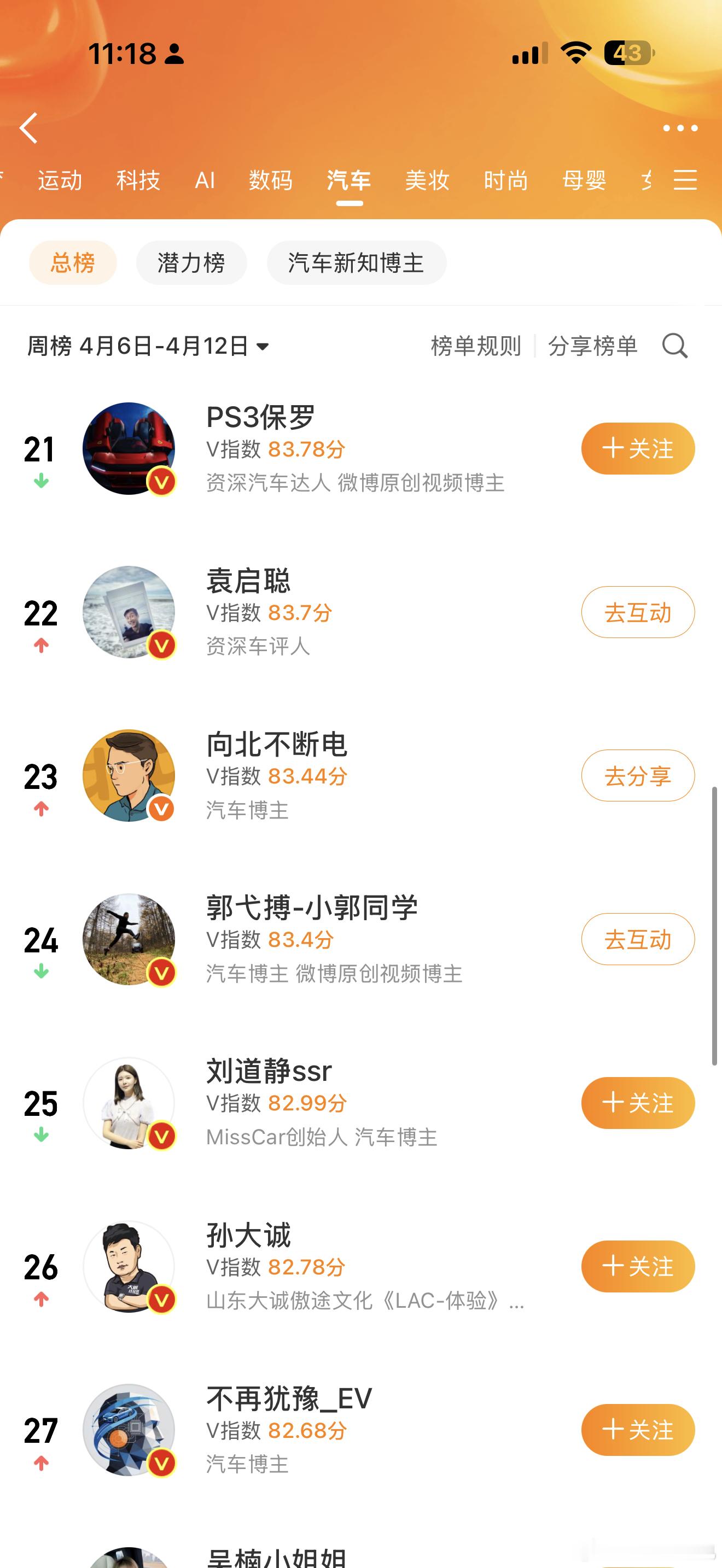Activate the 总榜 filter pill

(72, 262)
